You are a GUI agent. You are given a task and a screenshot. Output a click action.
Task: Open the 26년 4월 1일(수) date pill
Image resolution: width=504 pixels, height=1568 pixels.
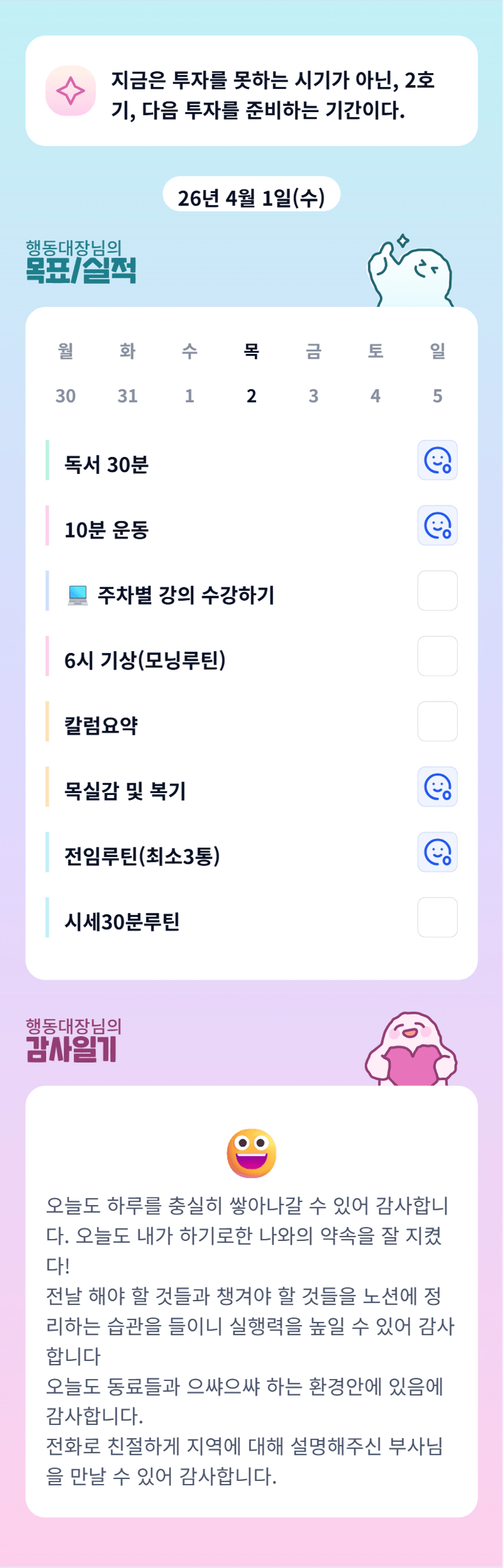coord(251,196)
